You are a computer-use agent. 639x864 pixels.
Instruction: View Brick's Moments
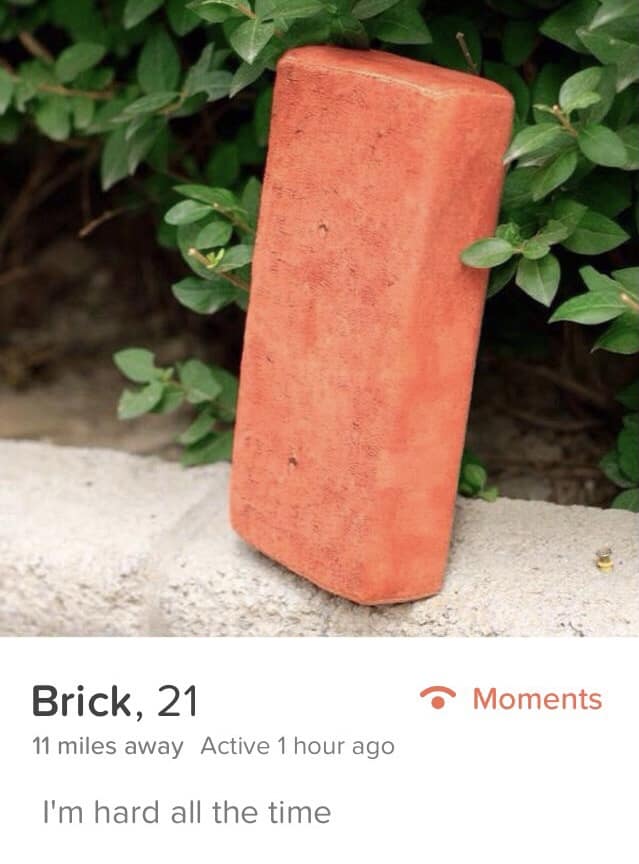pos(512,699)
